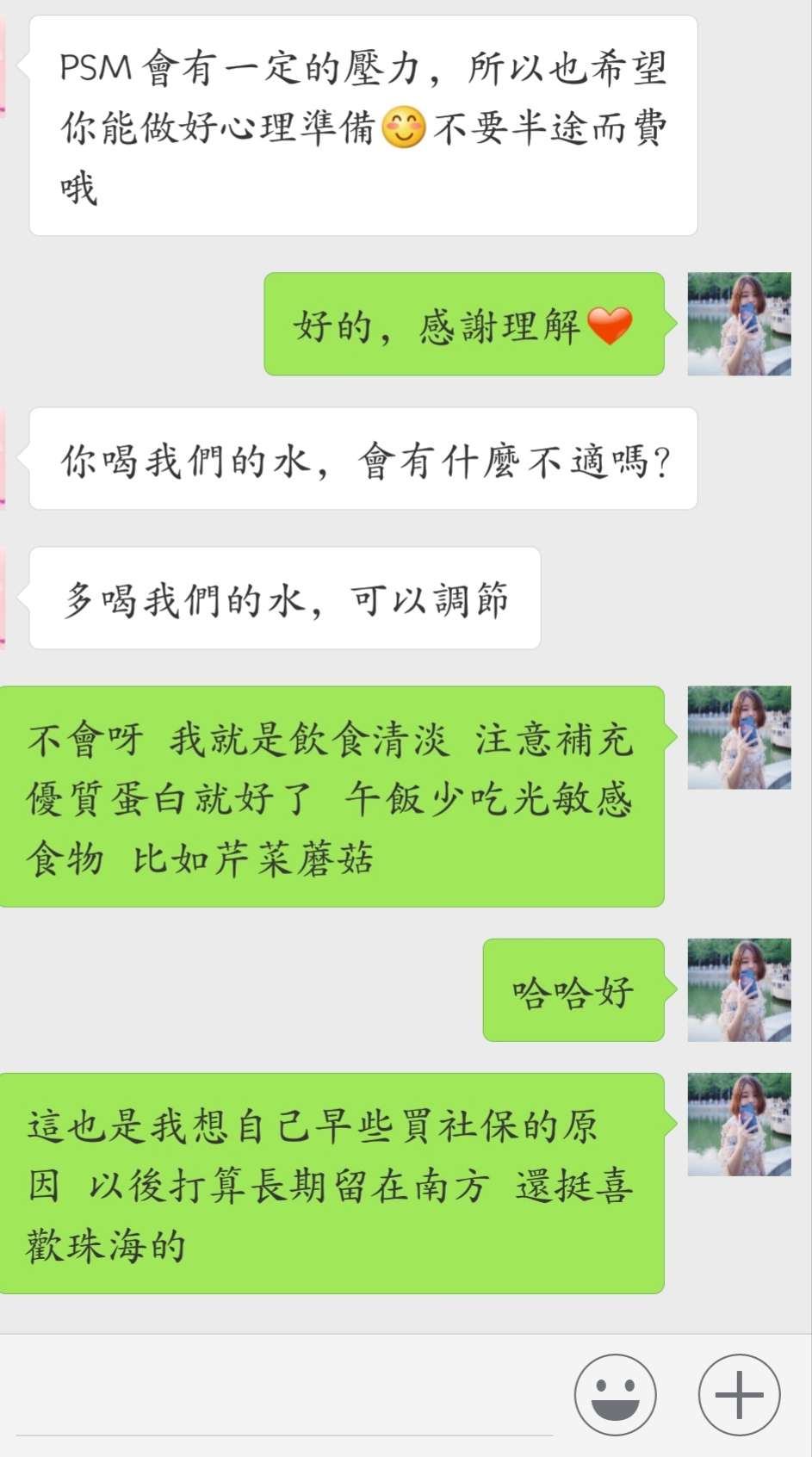Click the avatar beside the diet advice message
812x1457 pixels.
[739, 738]
